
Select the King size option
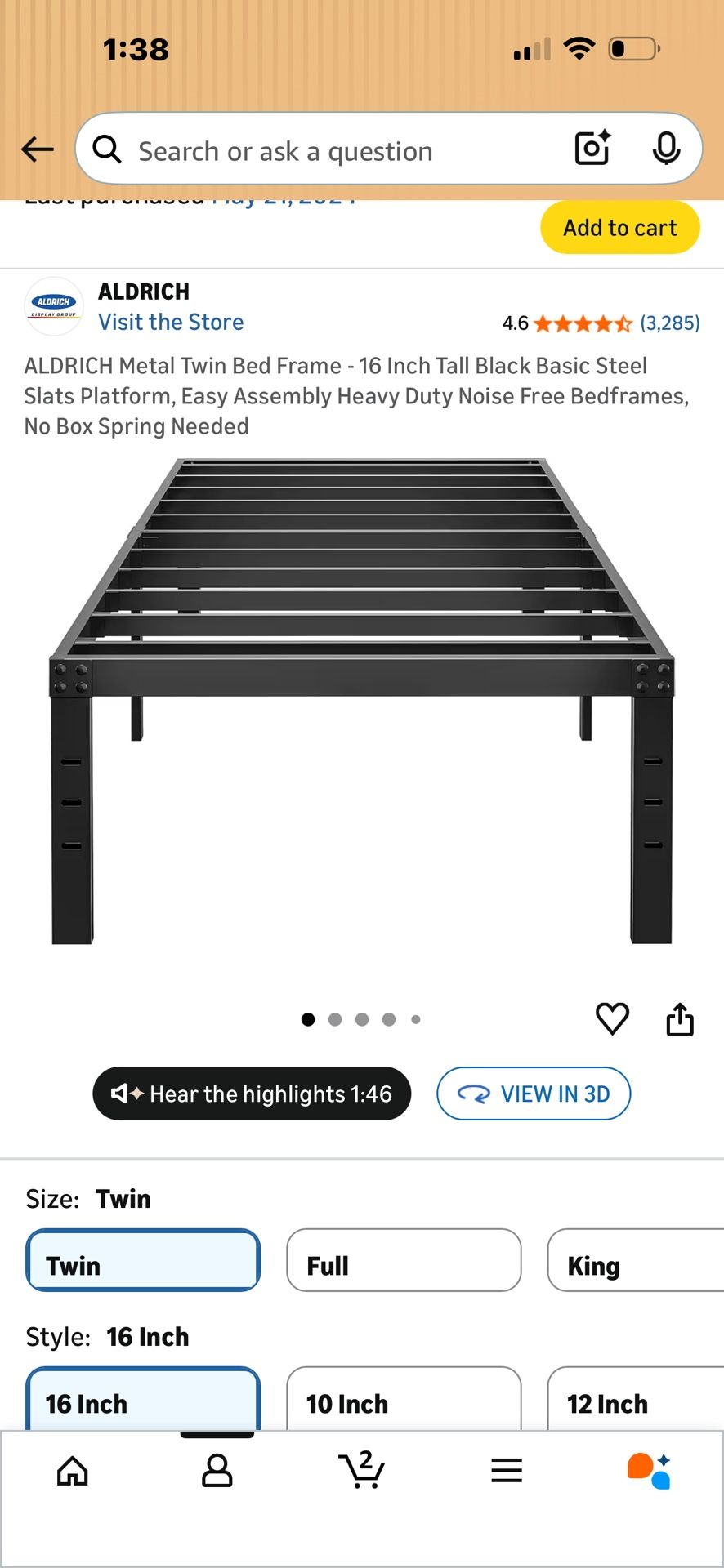pos(636,1260)
